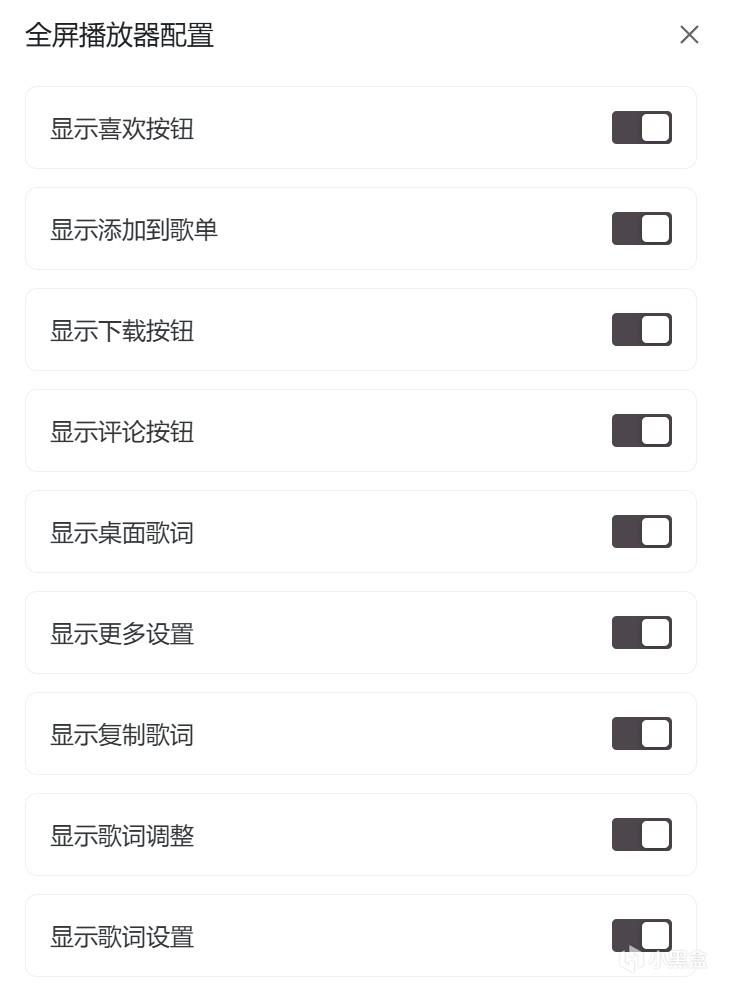
Task: Toggle the 显示喜欢按钮 switch
Action: (641, 128)
